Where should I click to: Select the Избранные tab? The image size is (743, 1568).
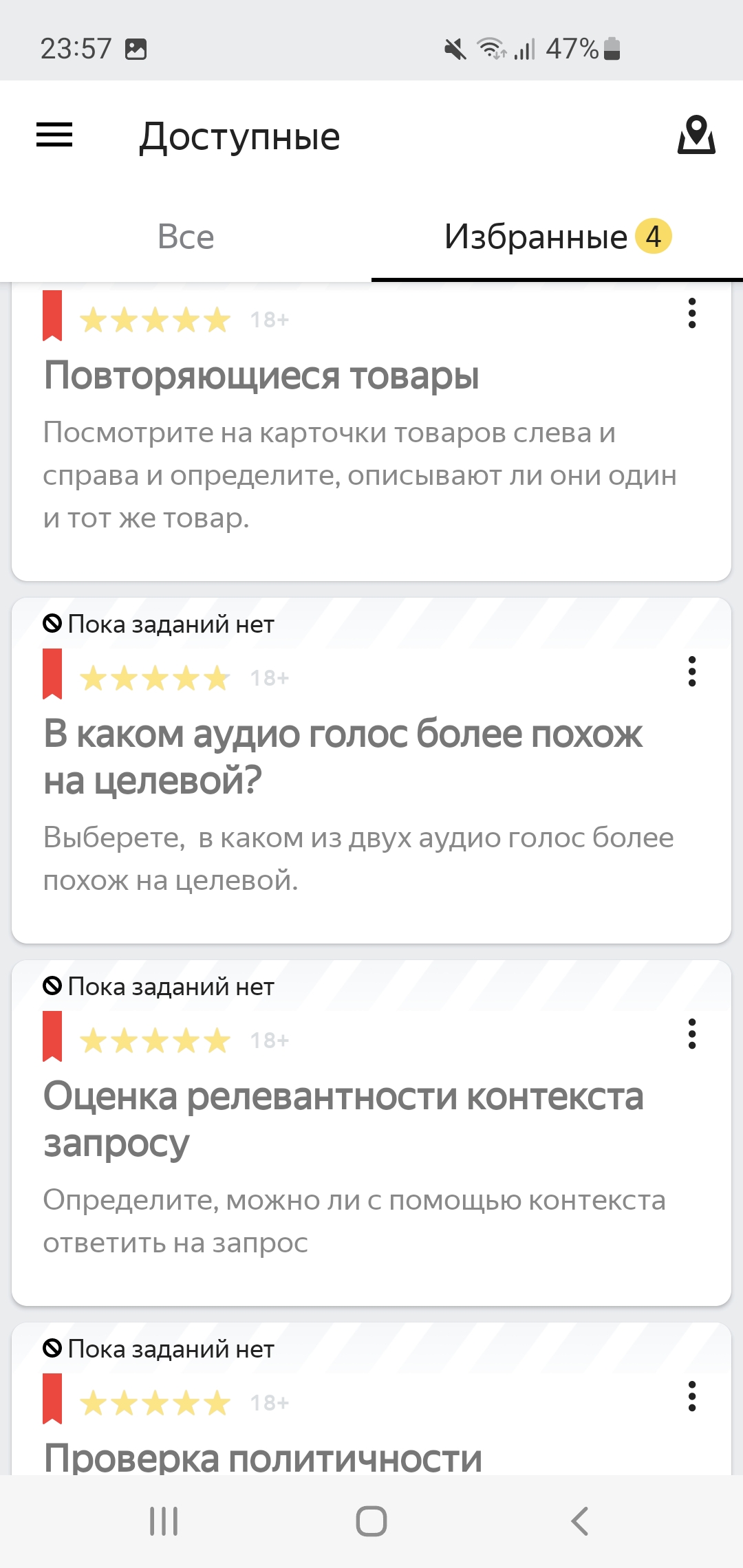point(557,237)
